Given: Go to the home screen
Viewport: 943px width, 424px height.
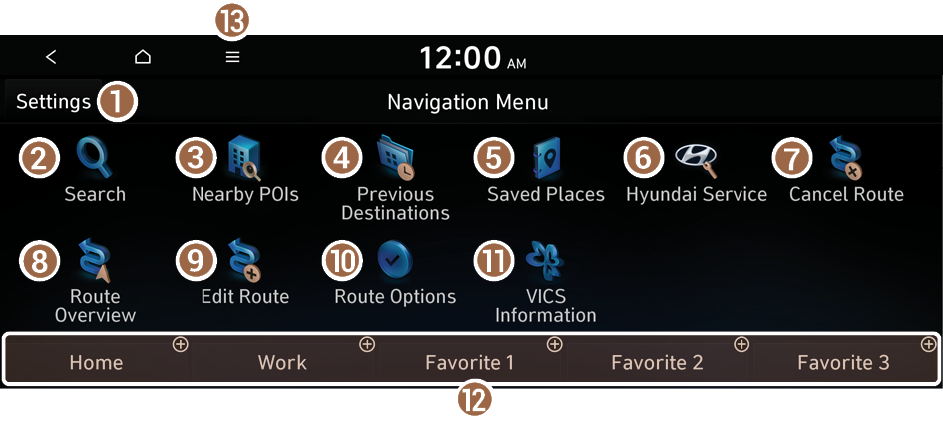Looking at the screenshot, I should tap(143, 57).
